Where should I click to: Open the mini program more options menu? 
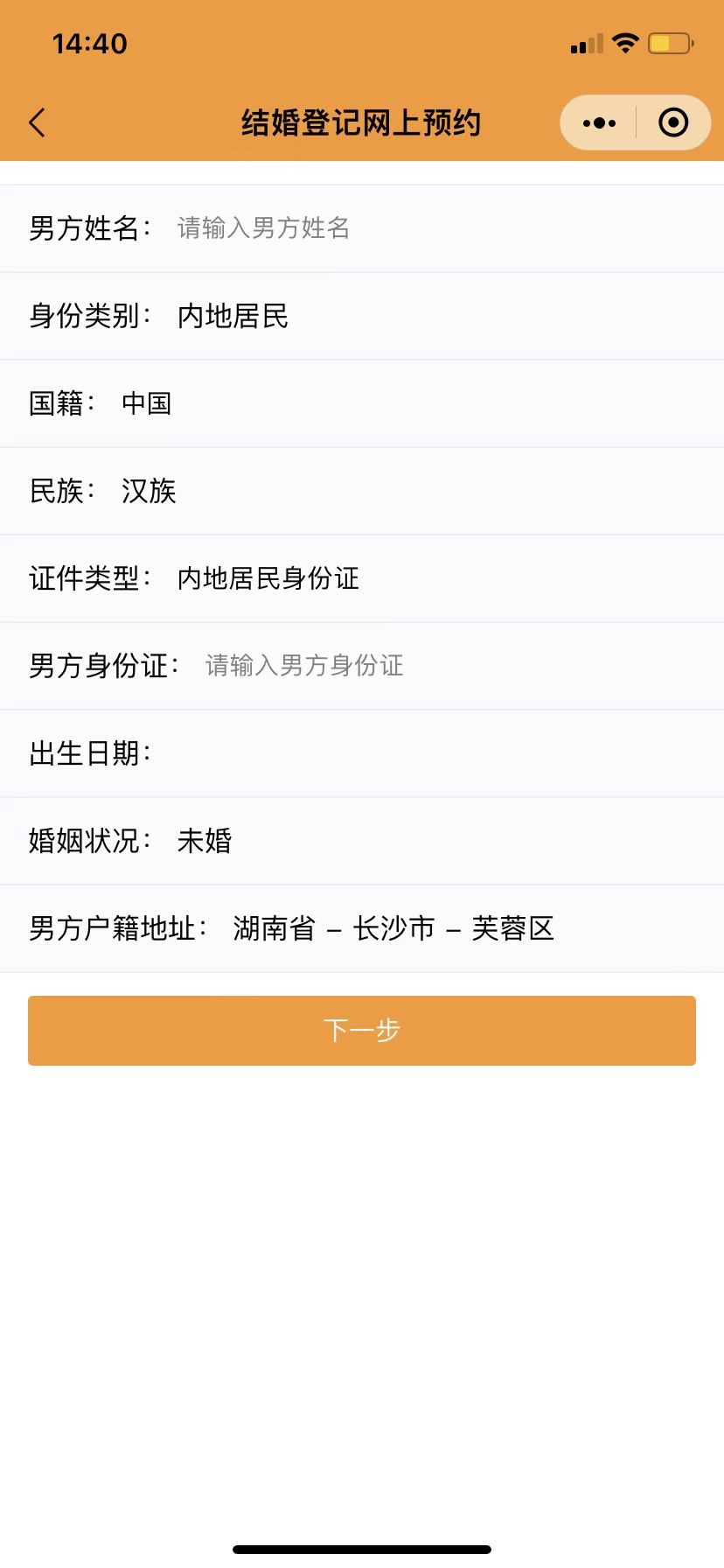point(599,123)
